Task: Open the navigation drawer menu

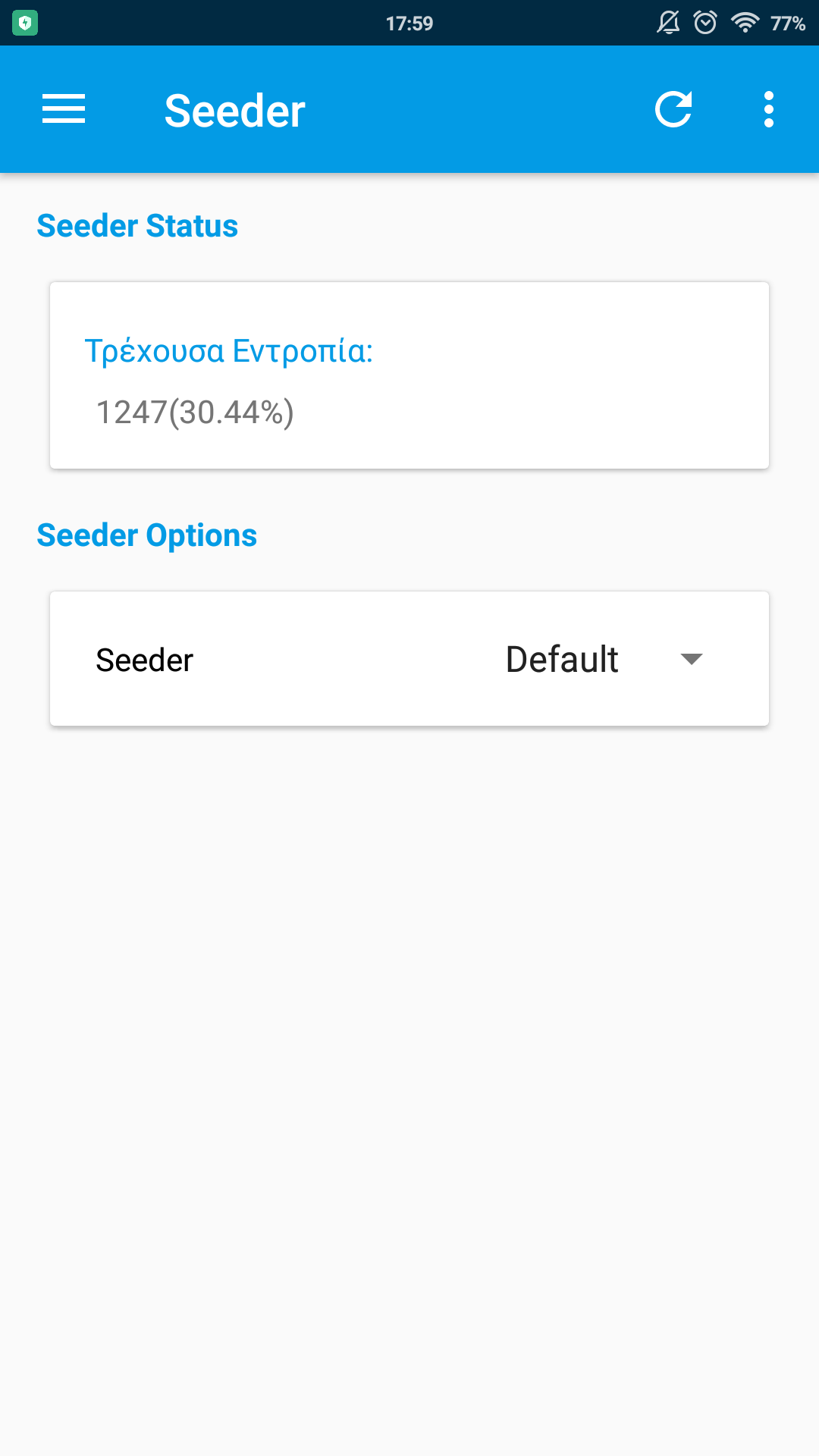Action: click(64, 109)
